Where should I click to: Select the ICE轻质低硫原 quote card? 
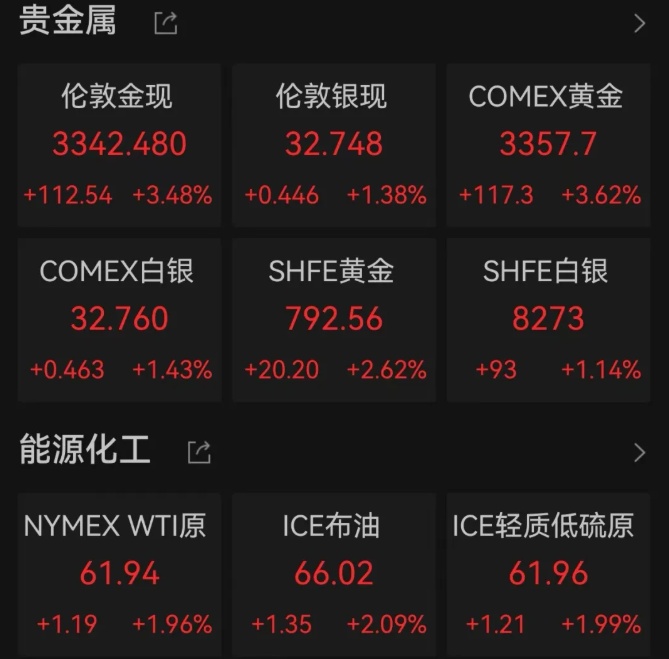pyautogui.click(x=548, y=575)
